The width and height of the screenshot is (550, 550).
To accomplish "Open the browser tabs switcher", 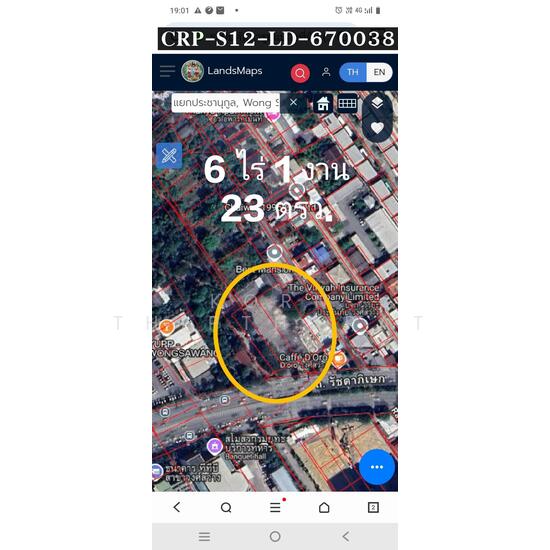I will pyautogui.click(x=373, y=507).
